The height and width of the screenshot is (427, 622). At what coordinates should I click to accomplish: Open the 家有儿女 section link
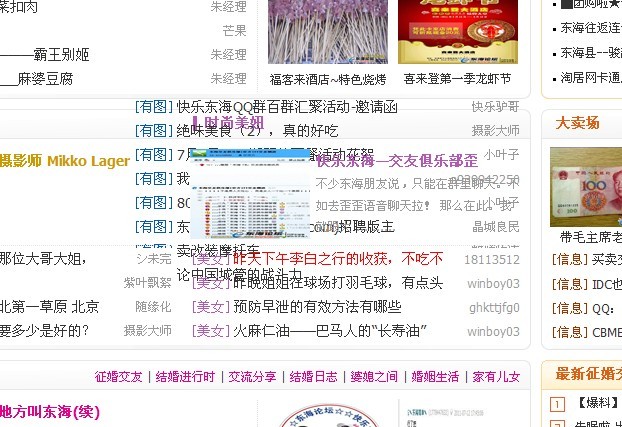click(496, 377)
